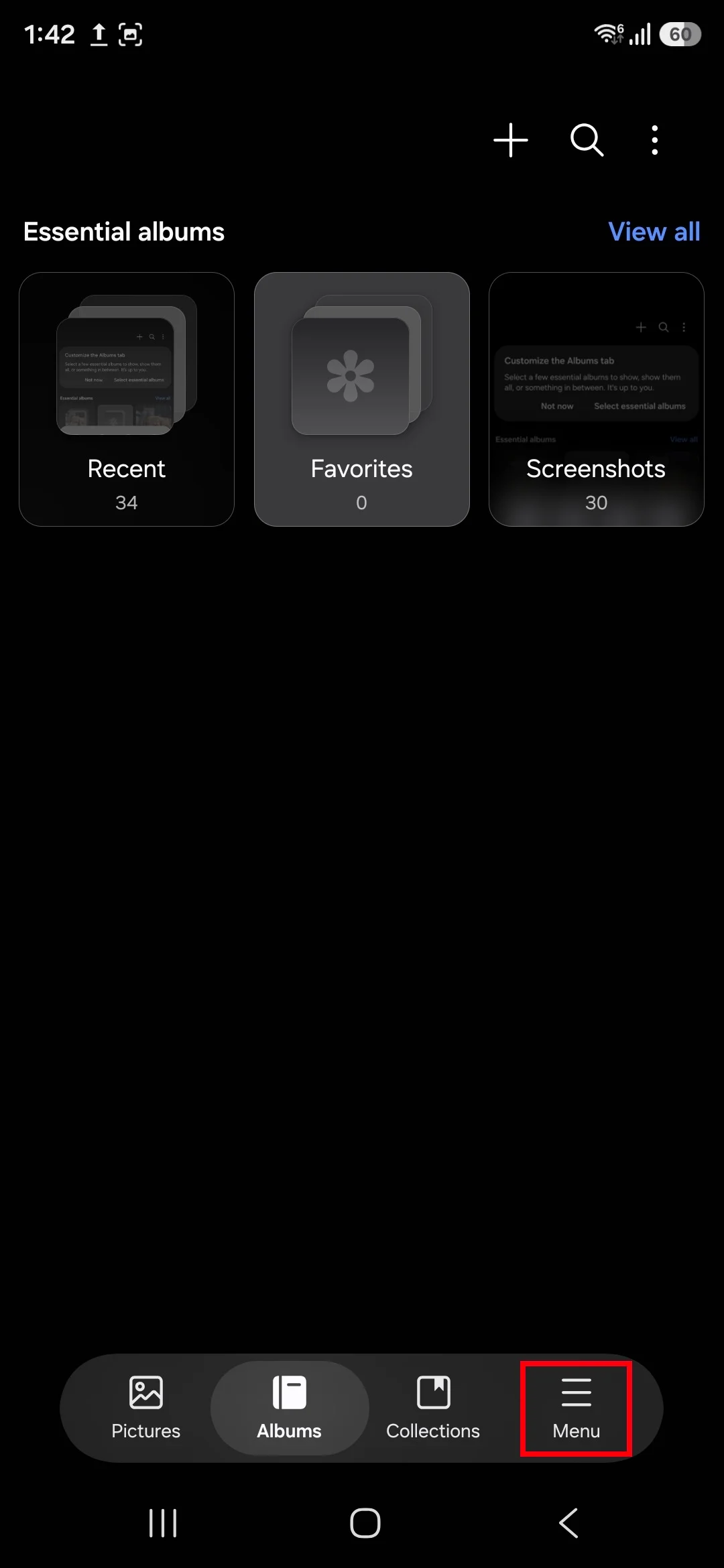The image size is (724, 1568).
Task: Go to the Collections tab
Action: pos(433,1407)
